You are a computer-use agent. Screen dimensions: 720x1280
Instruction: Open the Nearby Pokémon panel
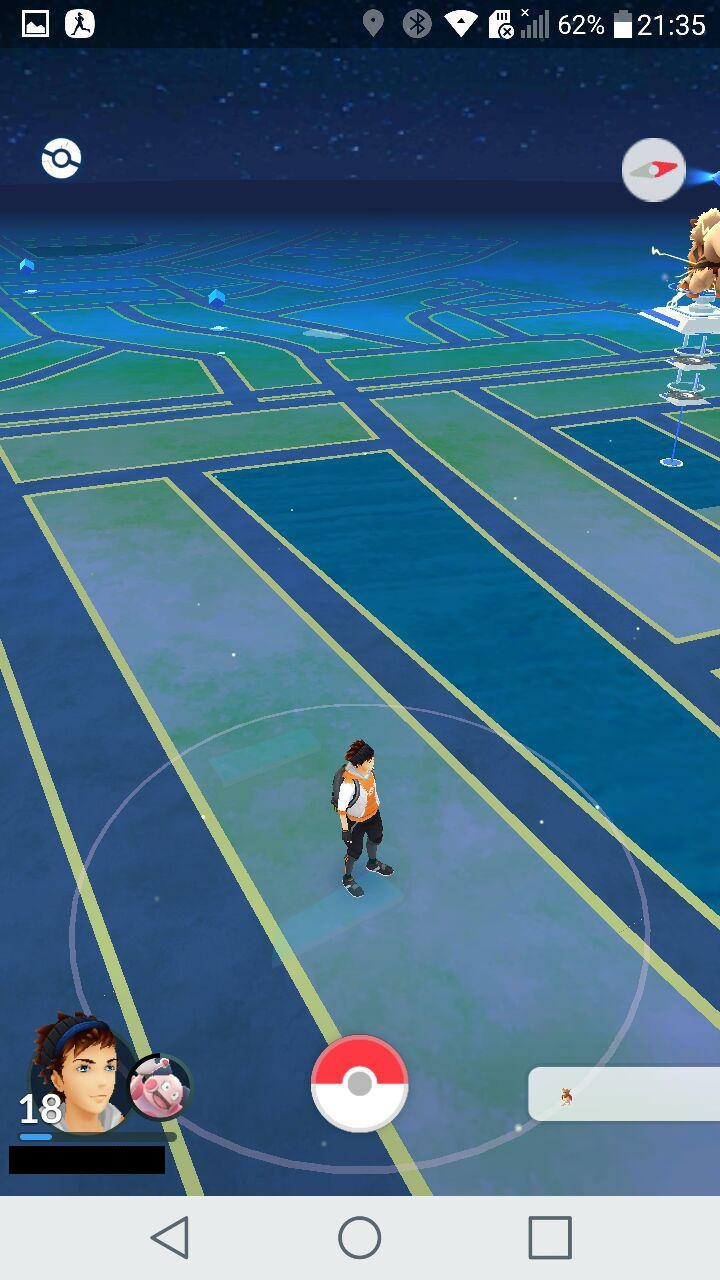[x=624, y=1094]
